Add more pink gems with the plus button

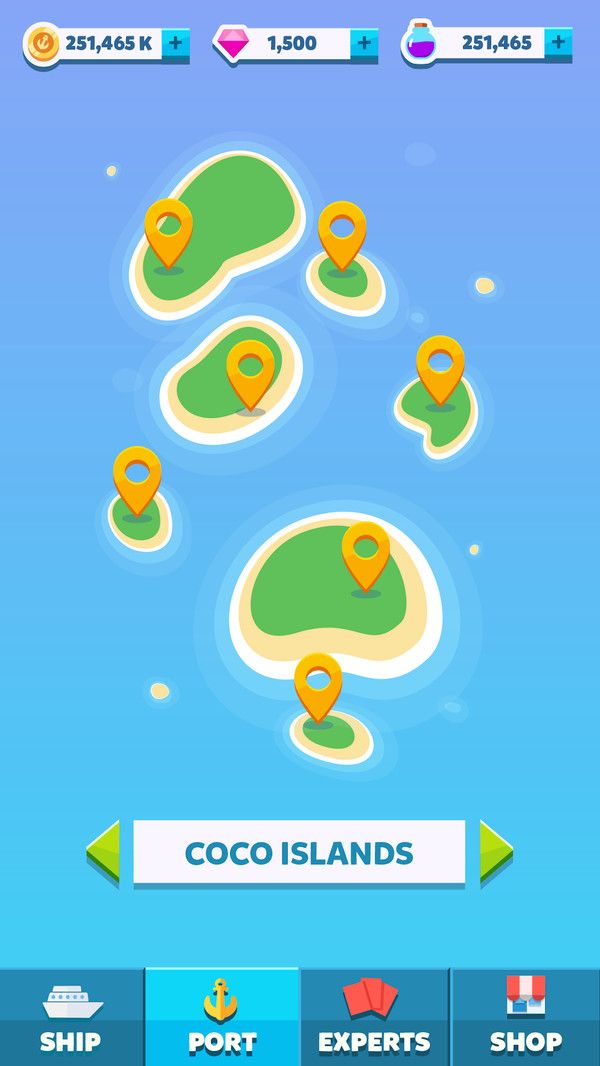364,44
